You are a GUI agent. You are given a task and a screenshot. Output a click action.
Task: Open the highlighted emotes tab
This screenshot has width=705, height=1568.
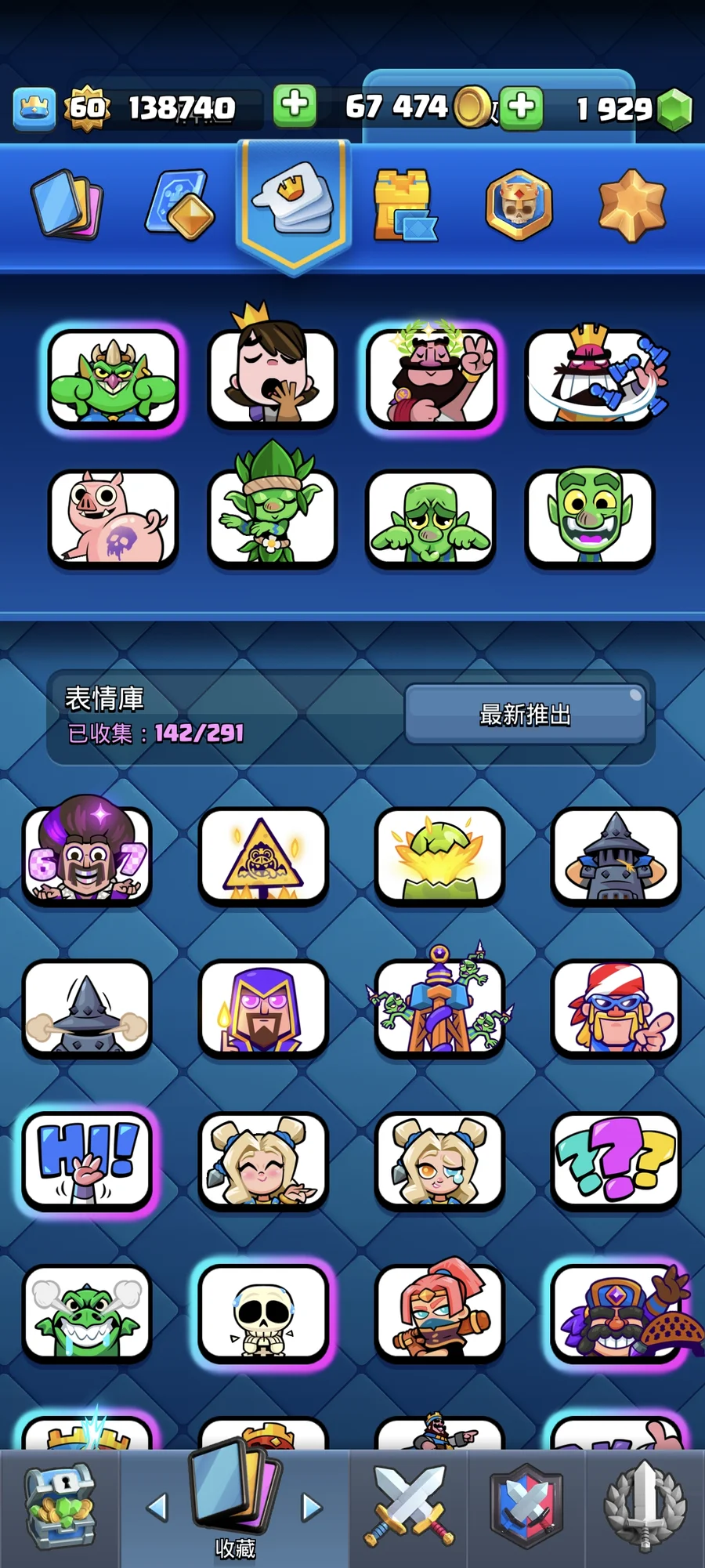[294, 200]
